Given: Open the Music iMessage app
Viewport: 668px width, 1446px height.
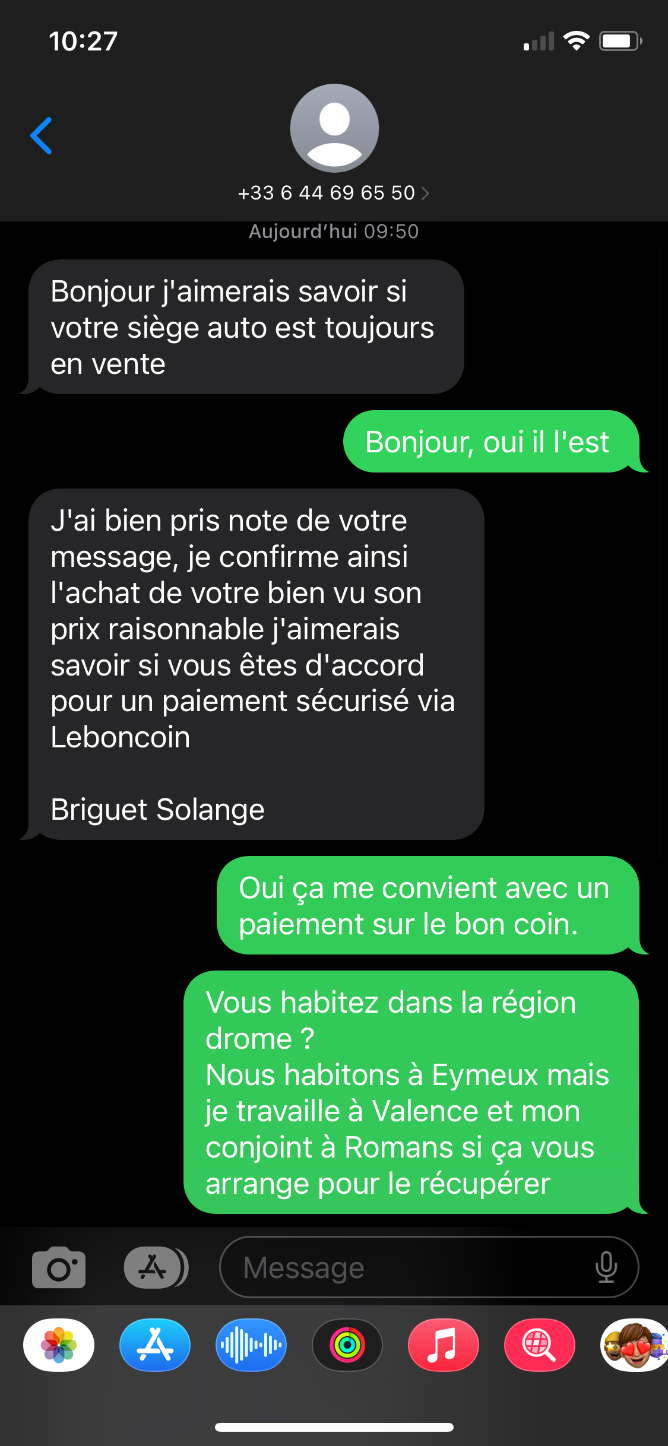Looking at the screenshot, I should [443, 1345].
